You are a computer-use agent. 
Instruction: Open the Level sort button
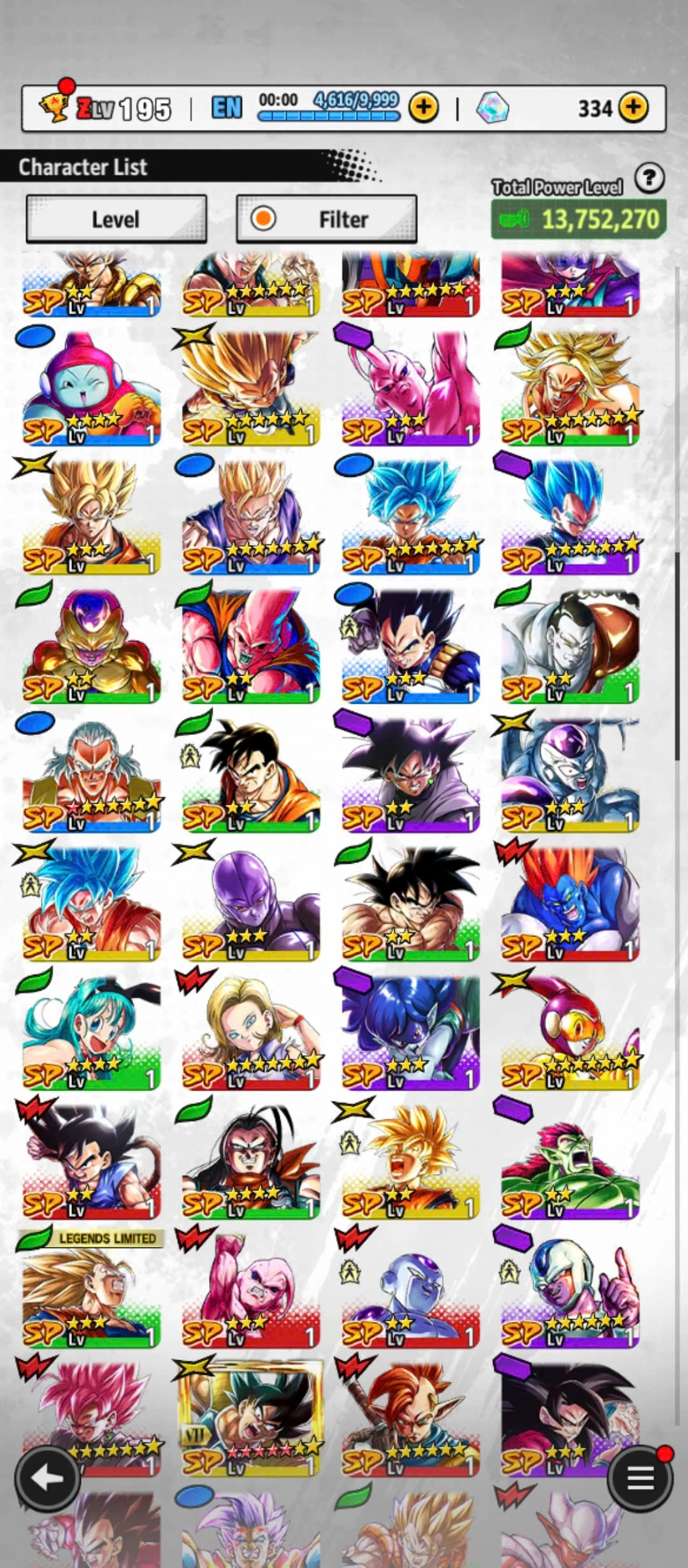tap(116, 219)
